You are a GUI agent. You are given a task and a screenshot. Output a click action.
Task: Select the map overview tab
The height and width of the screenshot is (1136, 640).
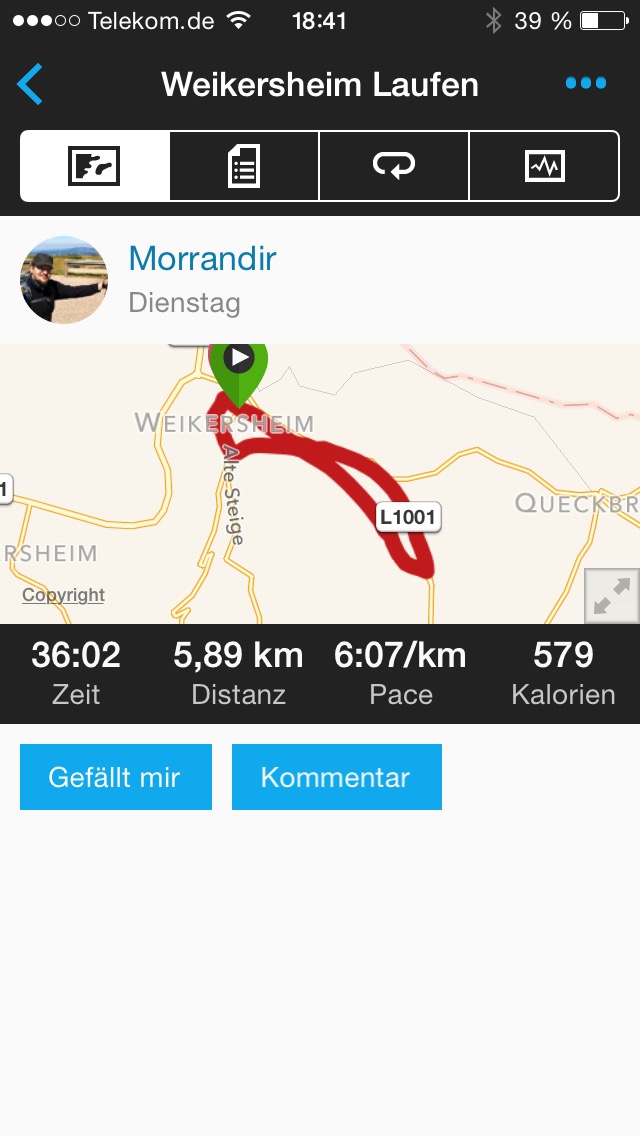[x=95, y=166]
